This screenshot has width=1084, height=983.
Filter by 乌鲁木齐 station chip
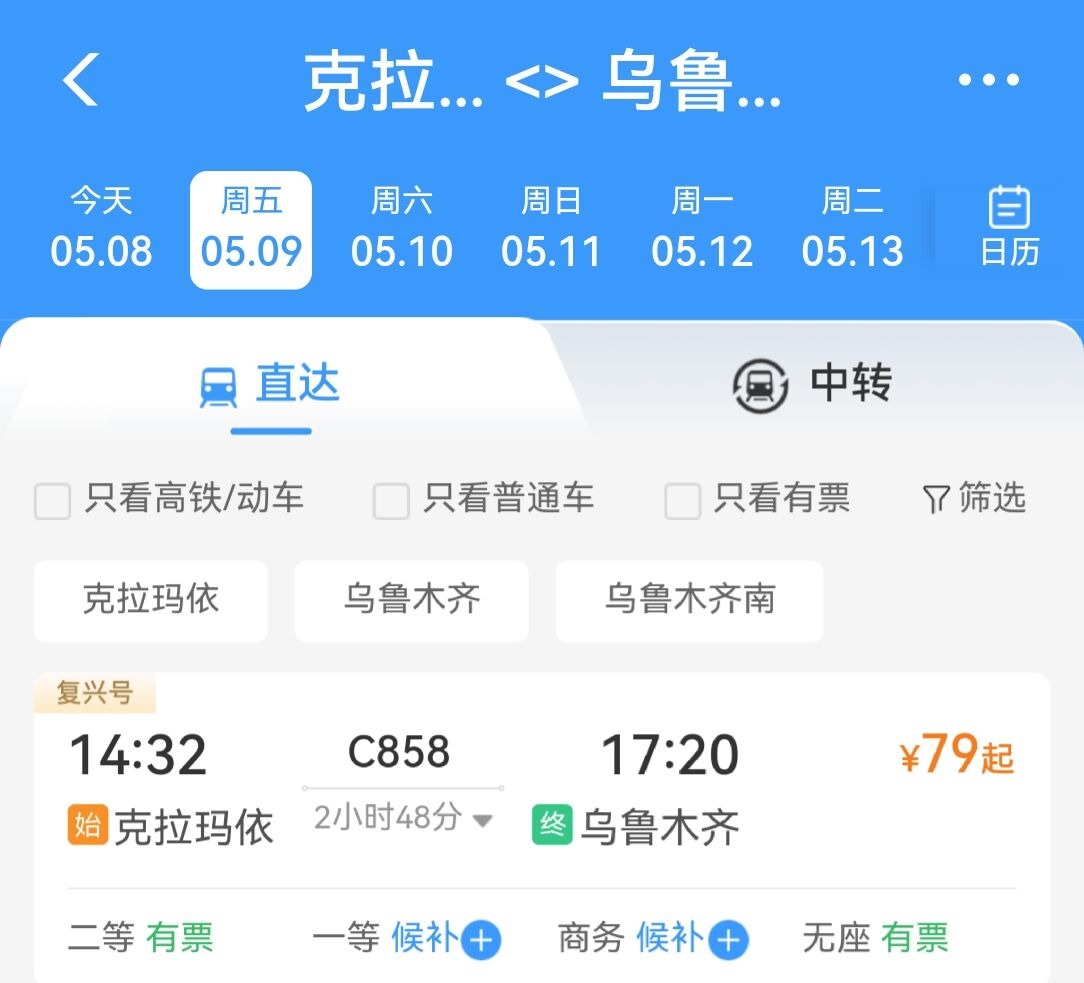click(411, 600)
